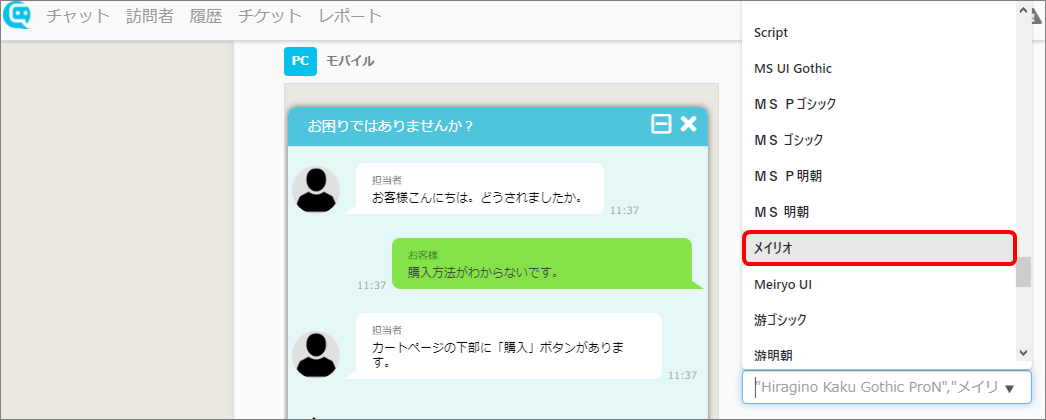The height and width of the screenshot is (420, 1046).
Task: Close the chat widget preview
Action: 688,124
